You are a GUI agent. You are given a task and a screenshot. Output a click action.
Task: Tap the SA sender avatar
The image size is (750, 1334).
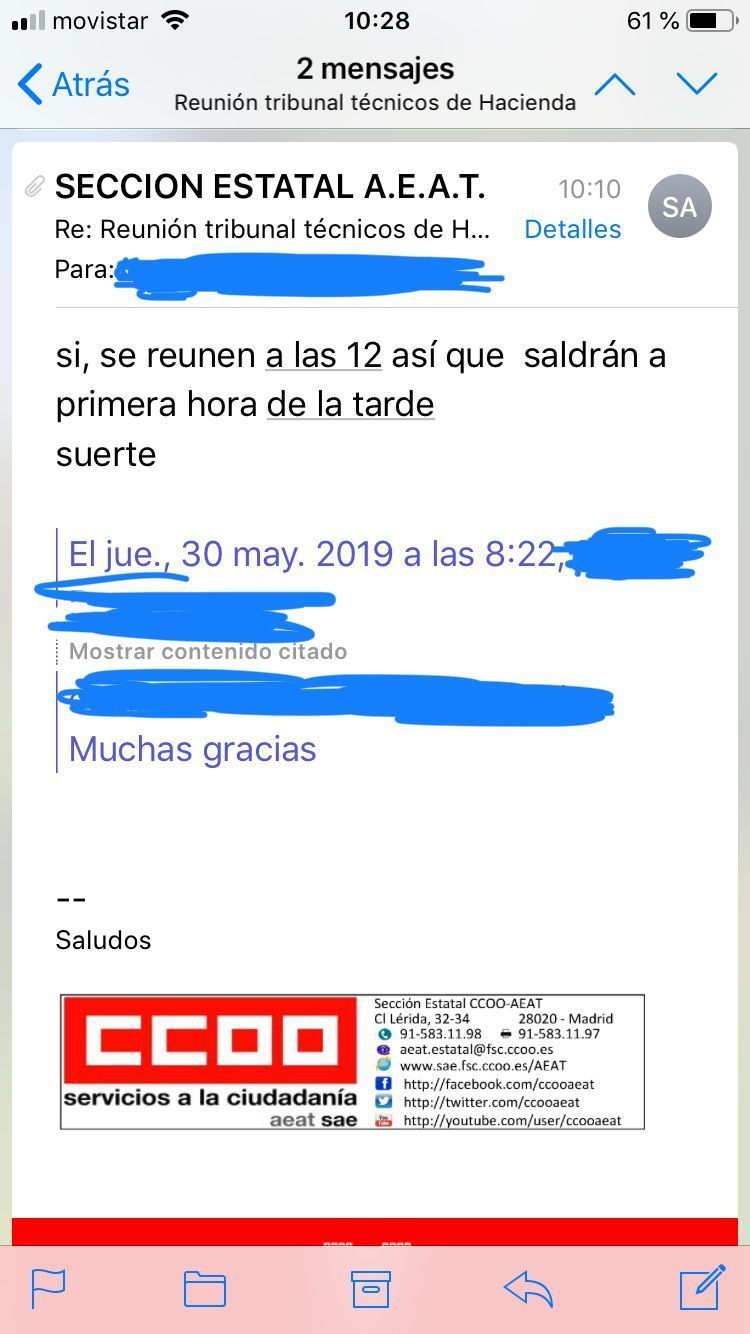click(679, 207)
